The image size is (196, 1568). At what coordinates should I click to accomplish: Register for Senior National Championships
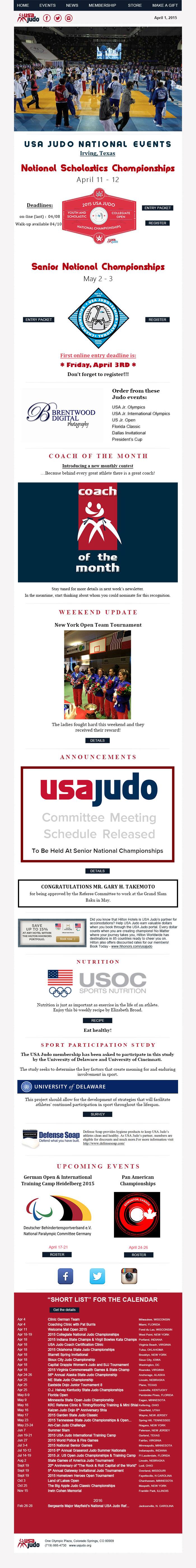(x=157, y=319)
